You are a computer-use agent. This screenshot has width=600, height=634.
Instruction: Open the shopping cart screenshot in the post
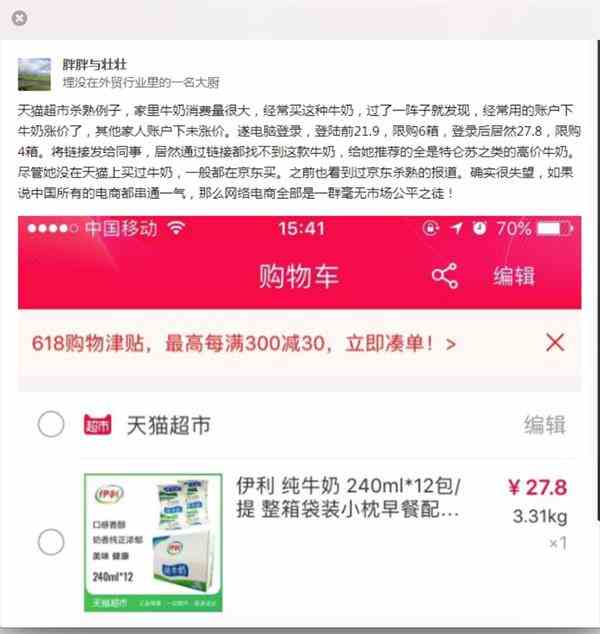(x=300, y=420)
